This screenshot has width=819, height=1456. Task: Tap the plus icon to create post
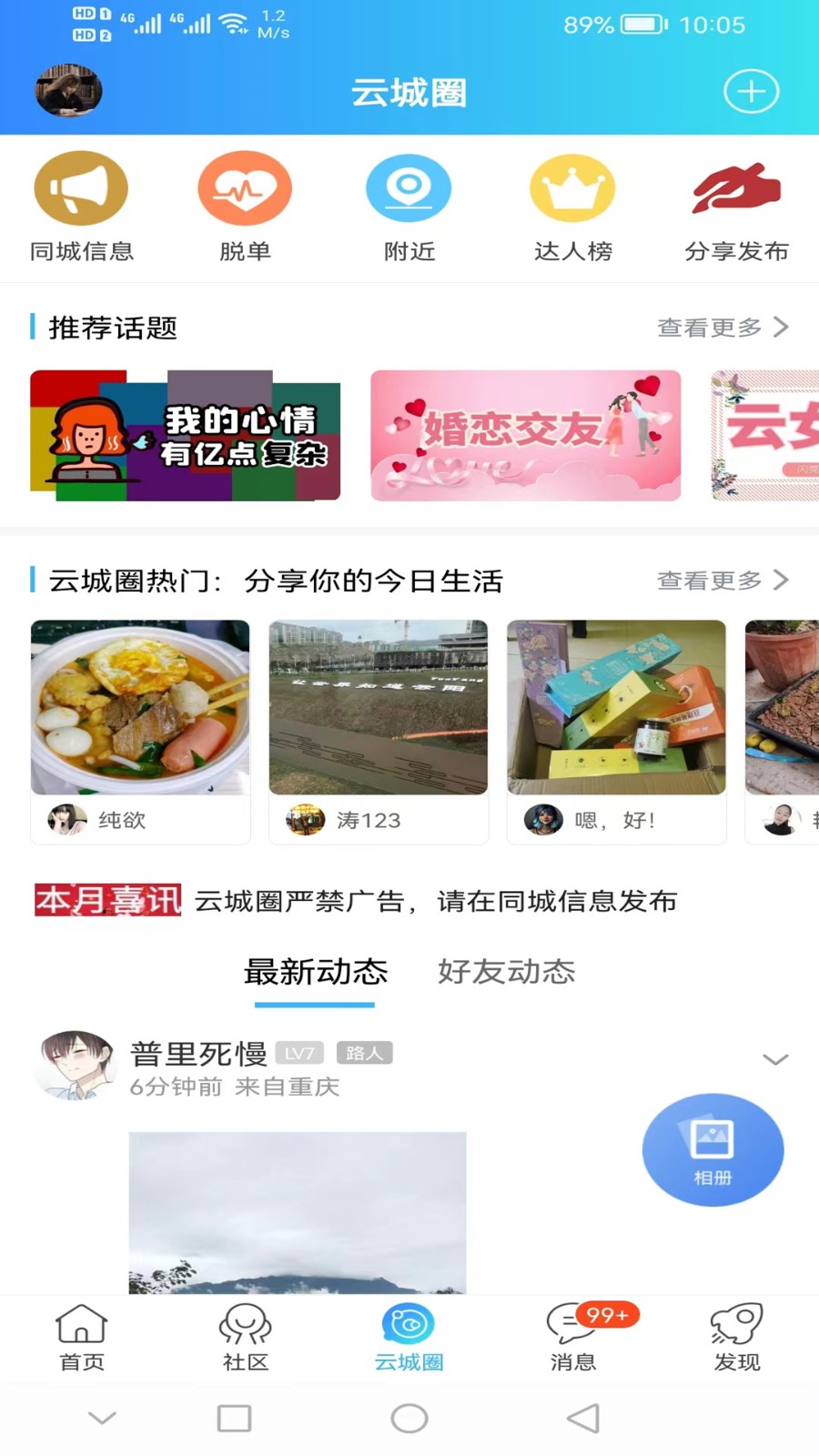pos(750,91)
